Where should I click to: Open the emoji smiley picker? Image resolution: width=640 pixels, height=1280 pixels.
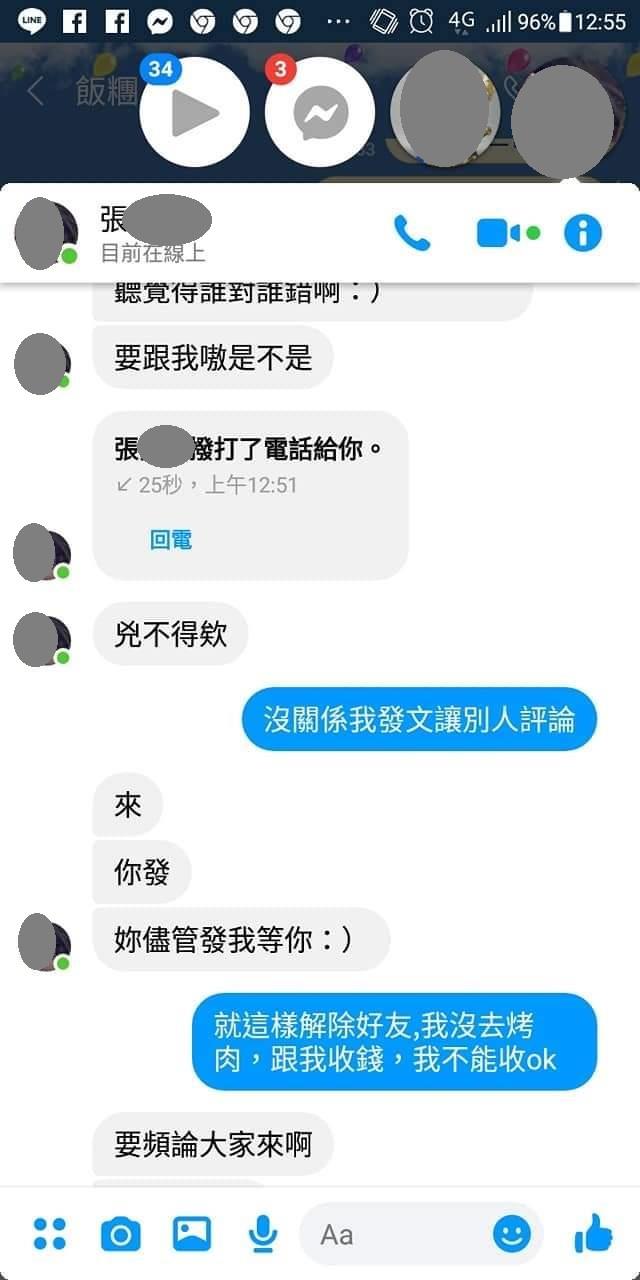(x=512, y=1235)
